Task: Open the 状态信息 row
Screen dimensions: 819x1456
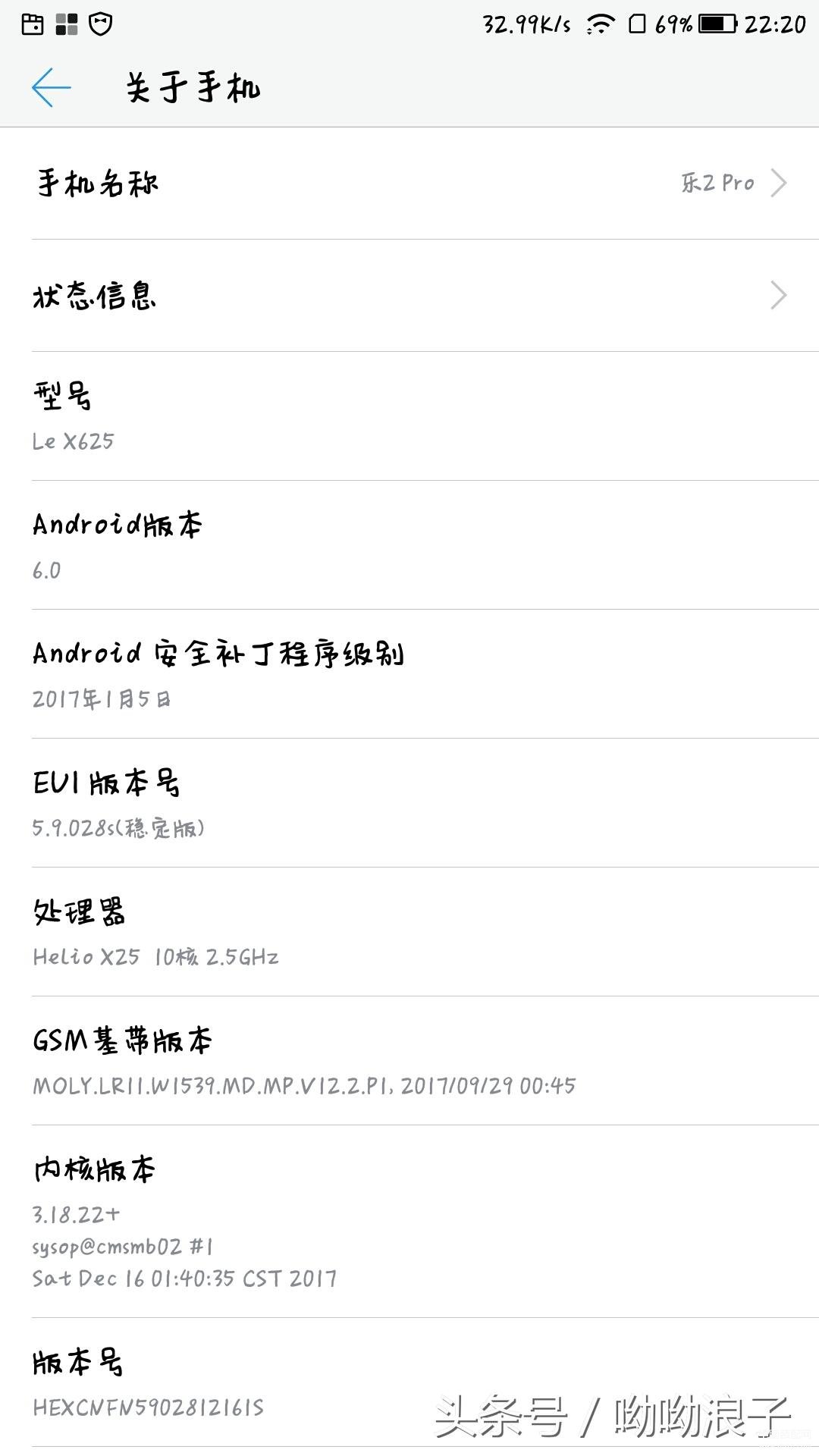Action: pyautogui.click(x=409, y=296)
